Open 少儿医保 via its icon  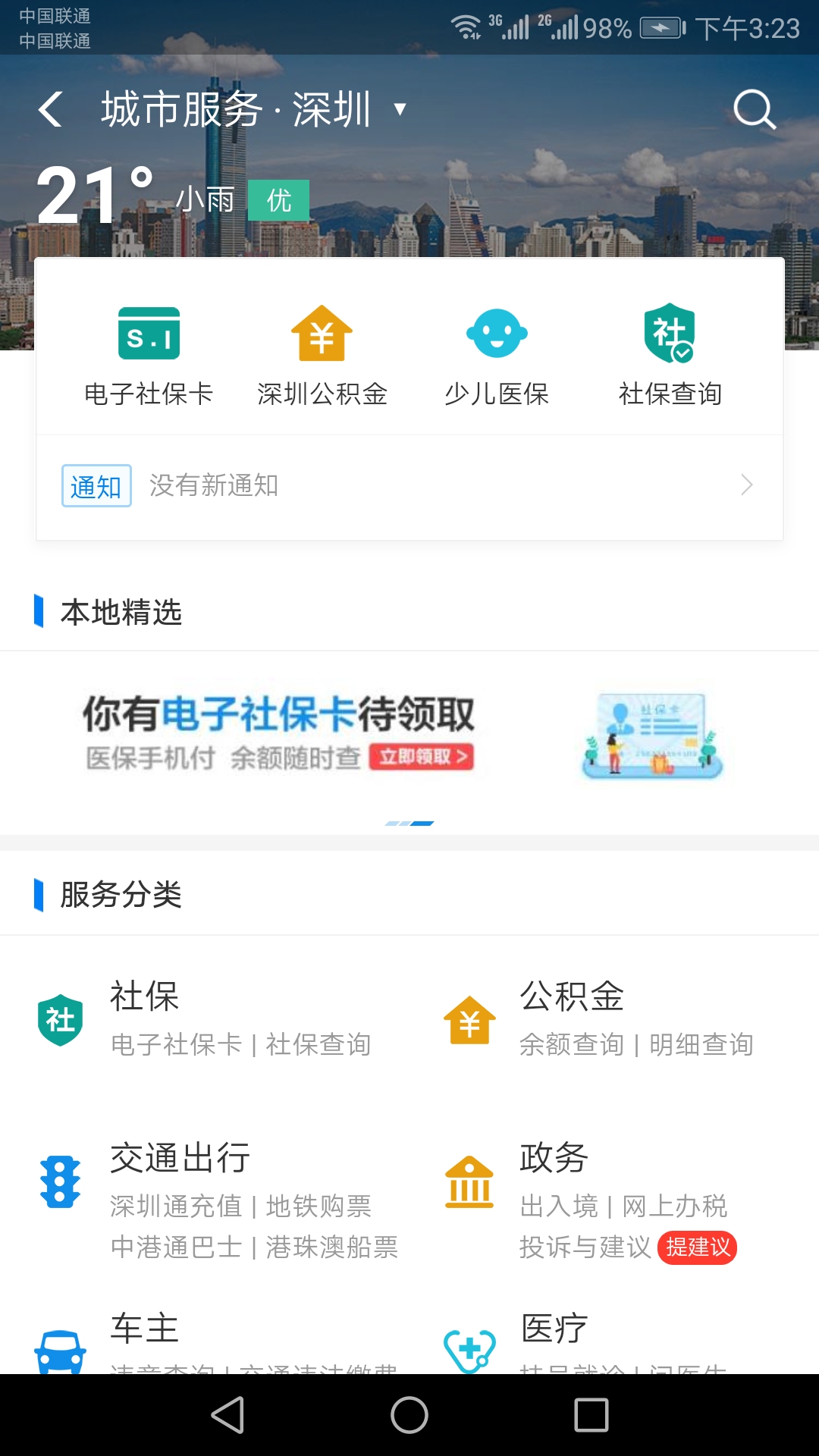pos(497,334)
